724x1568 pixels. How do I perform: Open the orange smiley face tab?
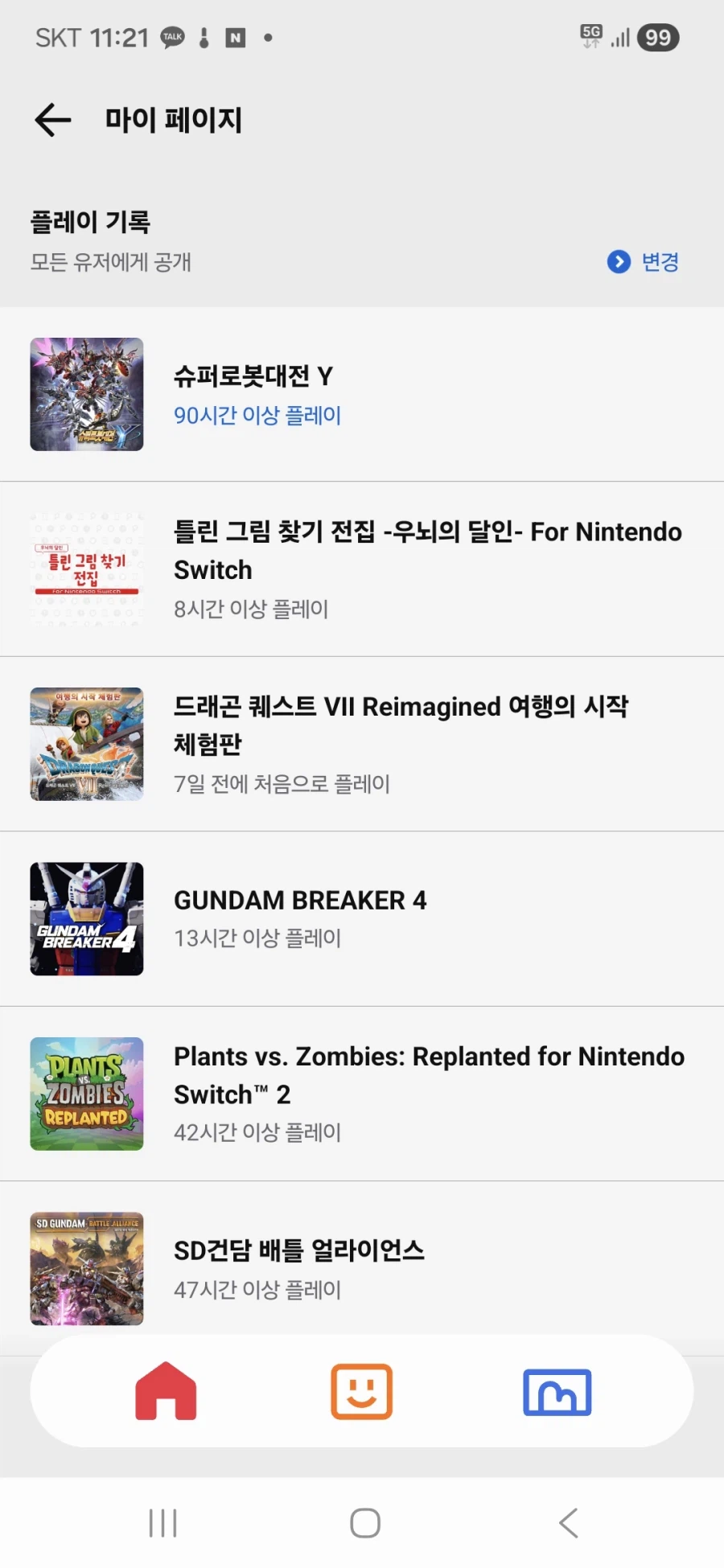(x=362, y=1392)
